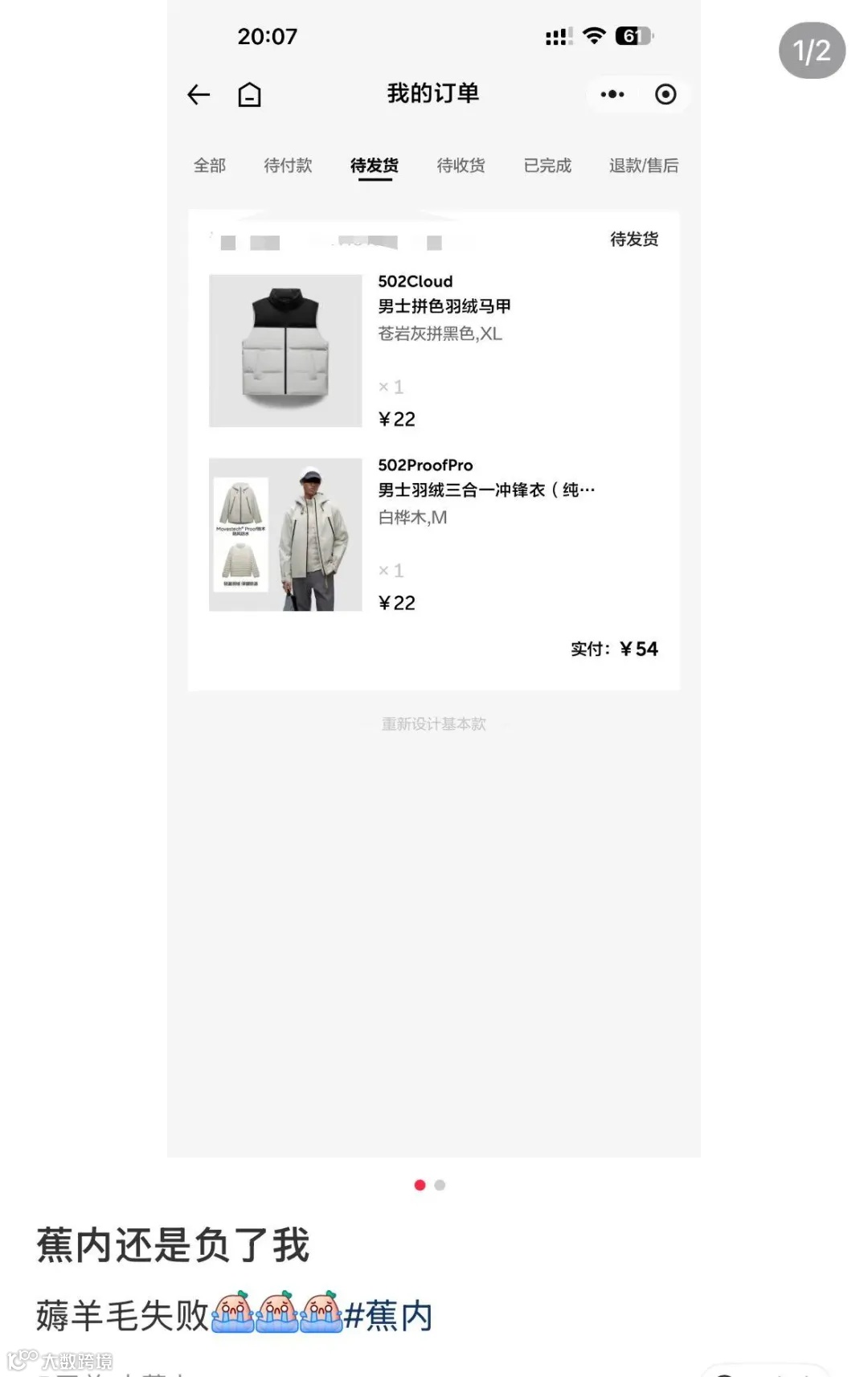868x1377 pixels.
Task: Click the cellular signal bars icon
Action: [558, 36]
